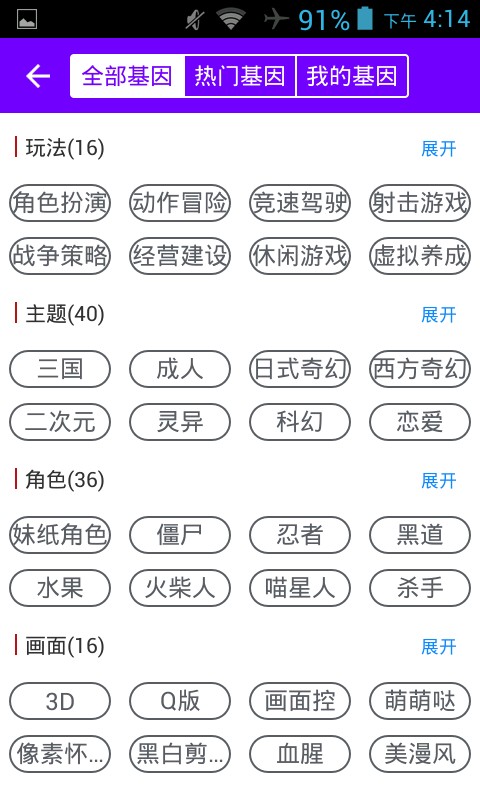This screenshot has width=480, height=800.
Task: Expand the 画面 section
Action: (438, 647)
